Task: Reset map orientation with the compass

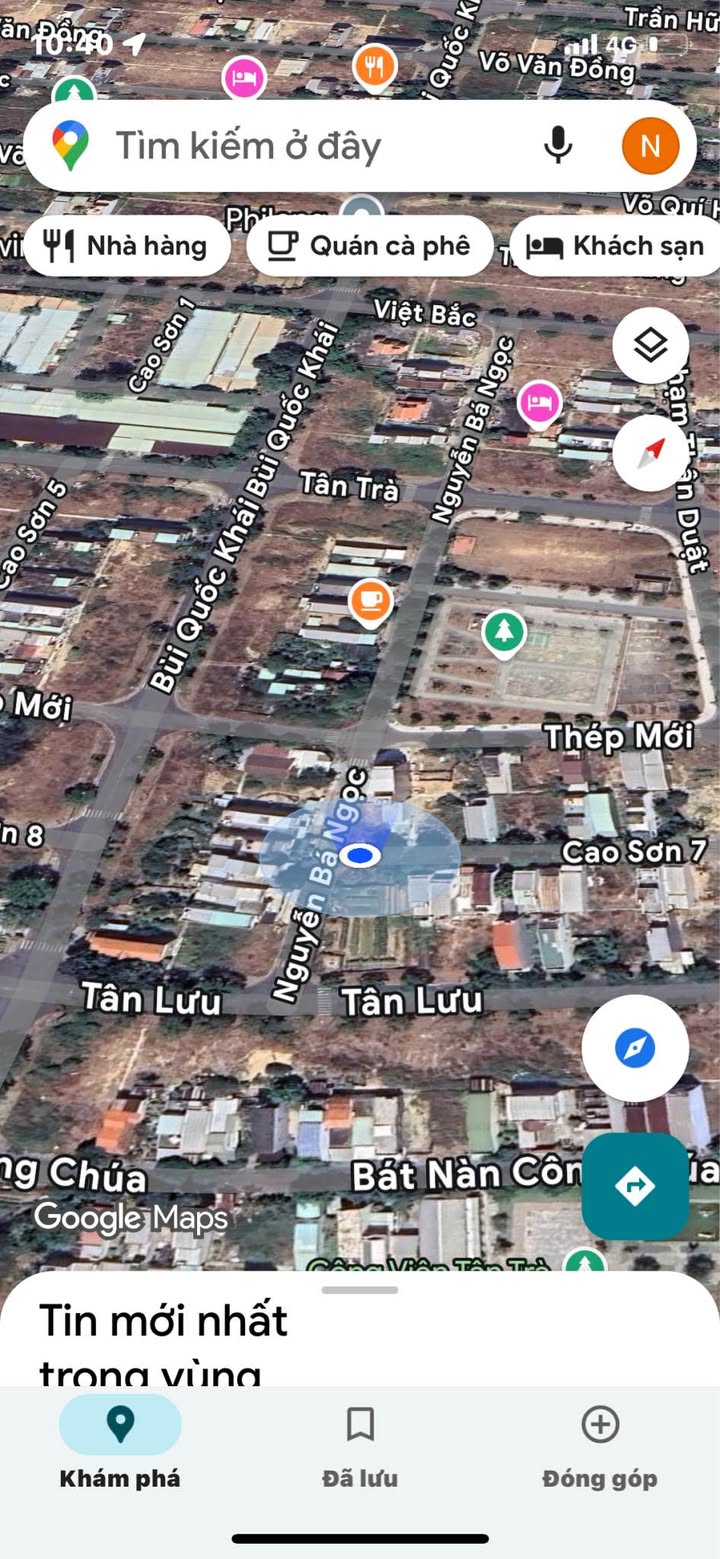Action: click(650, 453)
